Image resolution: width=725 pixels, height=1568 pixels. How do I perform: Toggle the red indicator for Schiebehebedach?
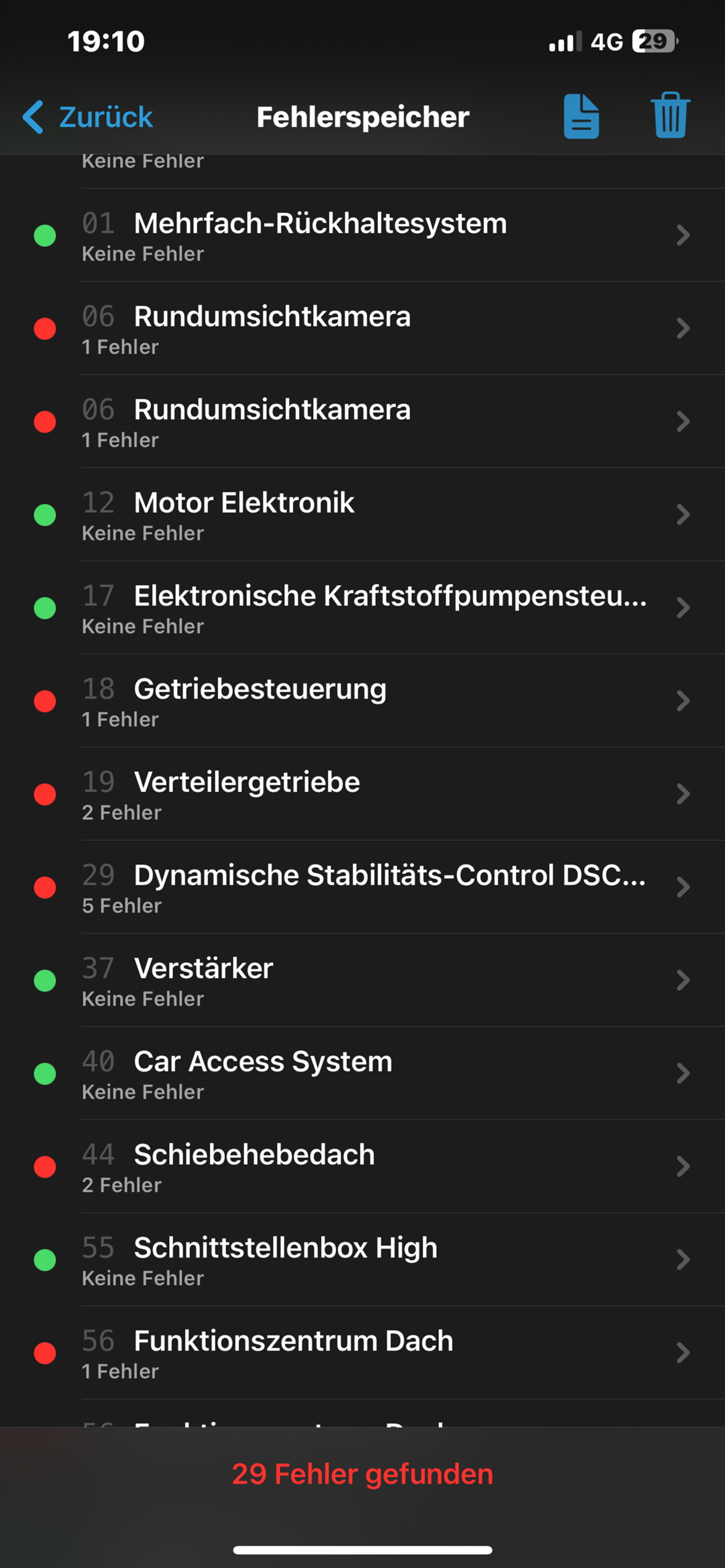click(44, 1167)
